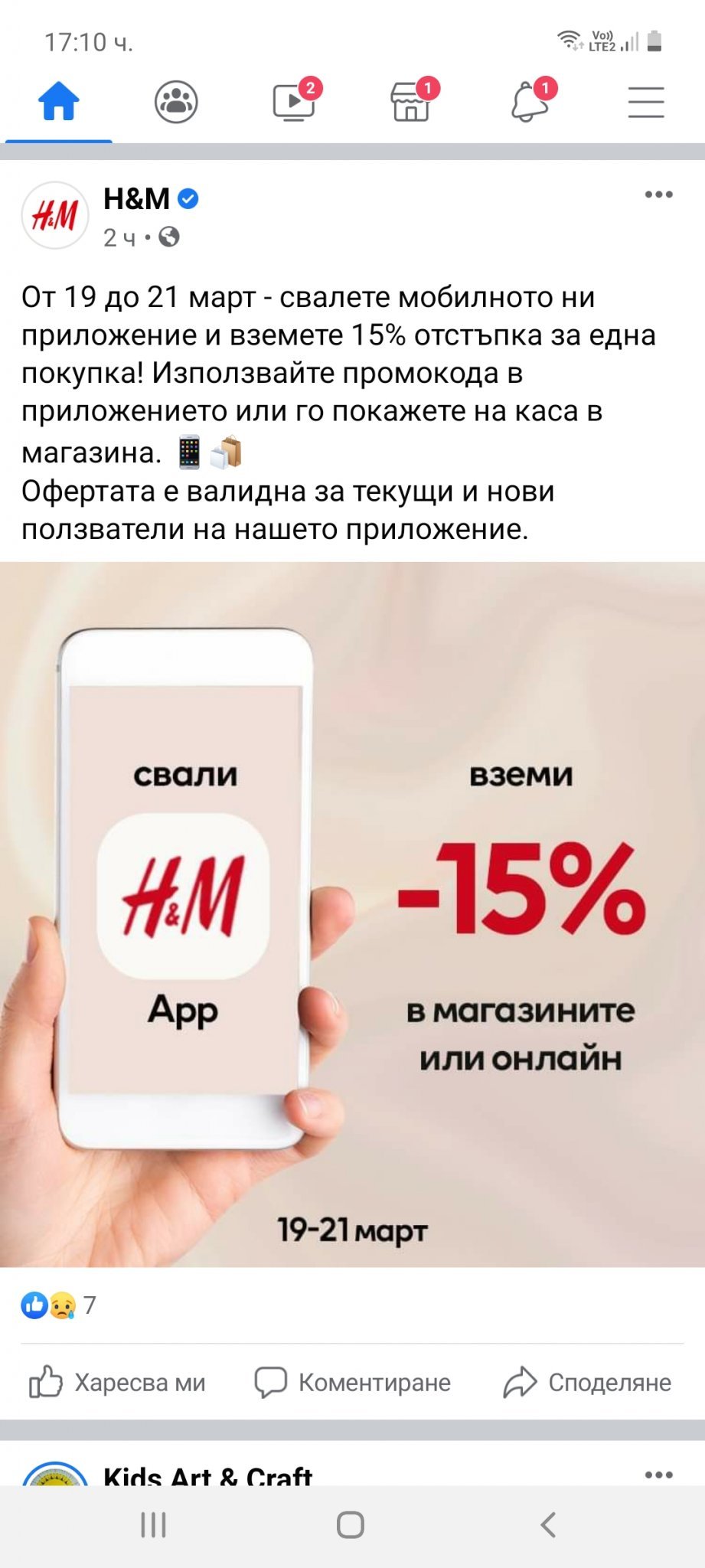Go back with the system back button
This screenshot has width=705, height=1568.
tap(548, 1524)
